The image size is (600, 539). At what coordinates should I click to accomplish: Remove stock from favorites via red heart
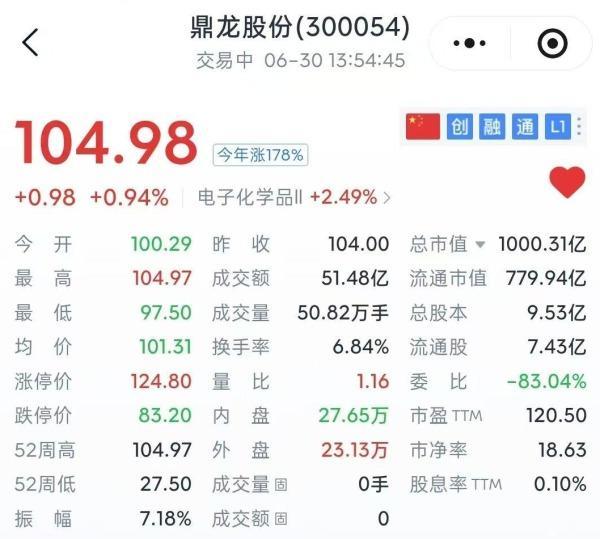(567, 182)
